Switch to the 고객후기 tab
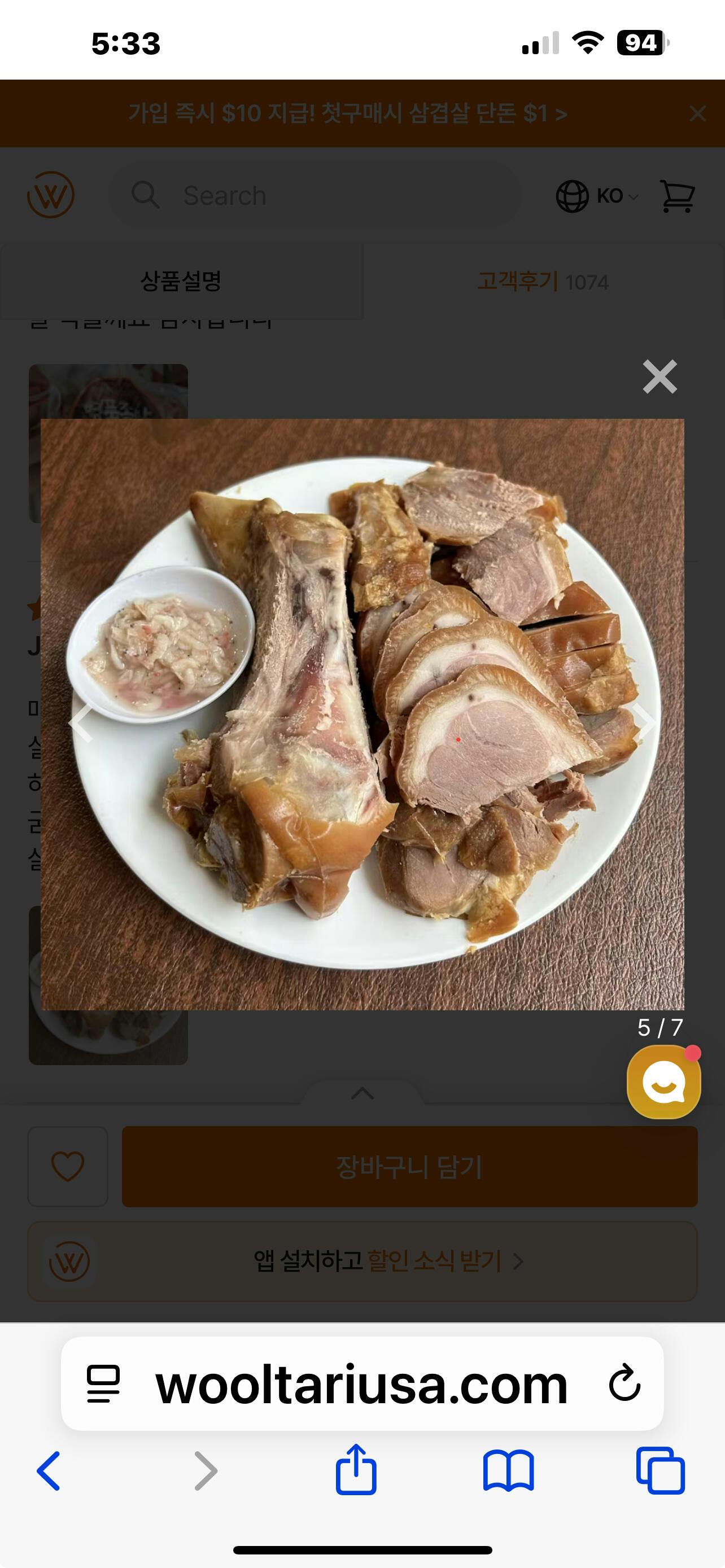 [543, 282]
